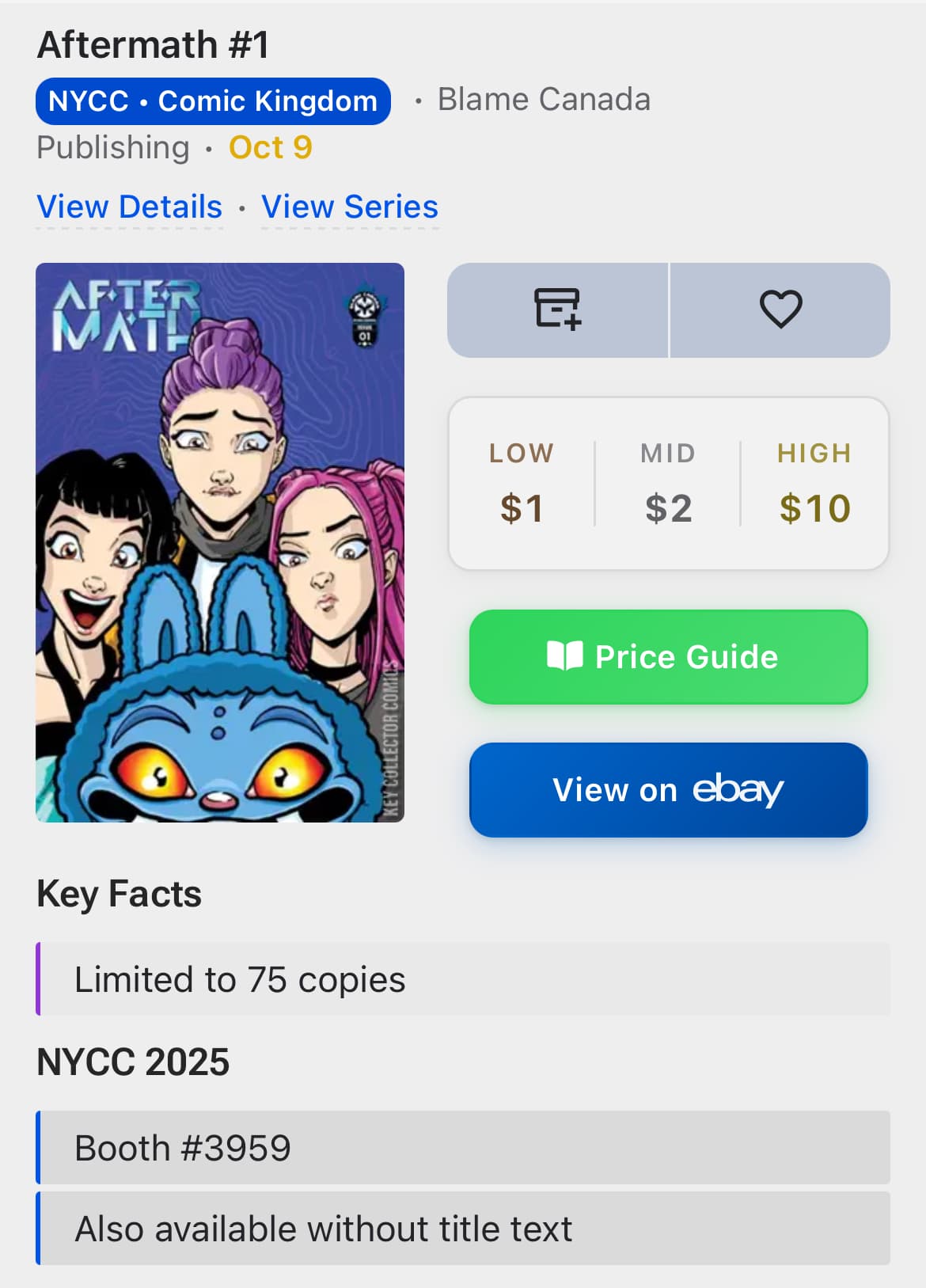Add this comic to your collection
Screen dimensions: 926x1288
(557, 310)
